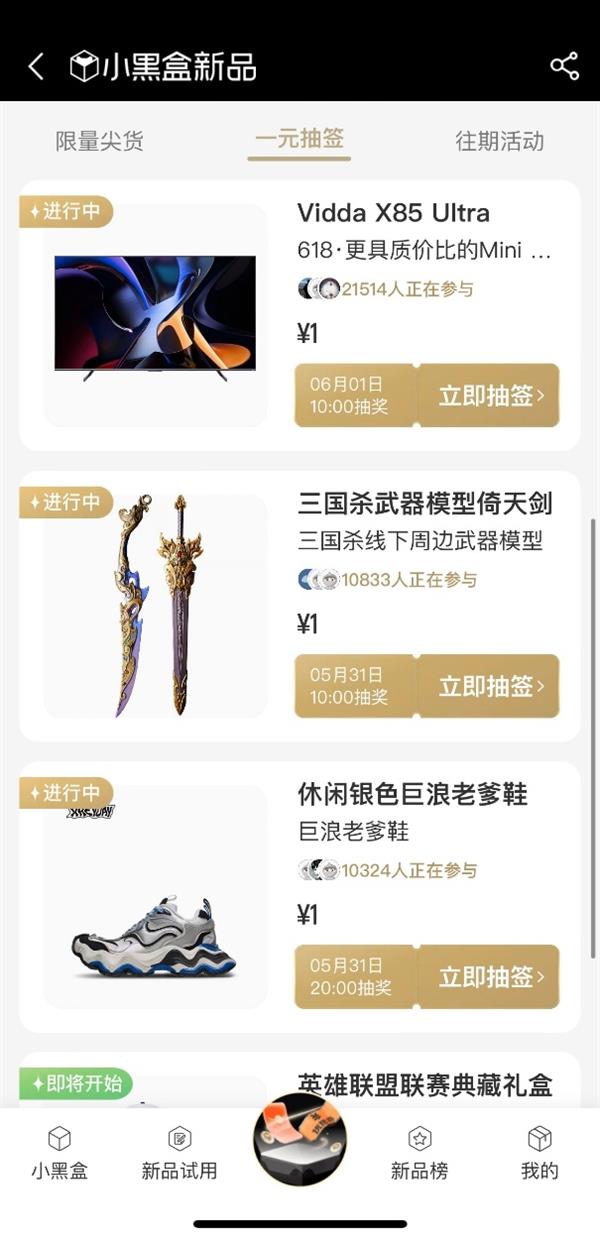The width and height of the screenshot is (600, 1240).
Task: Open the silver sneaker product card
Action: 155,896
